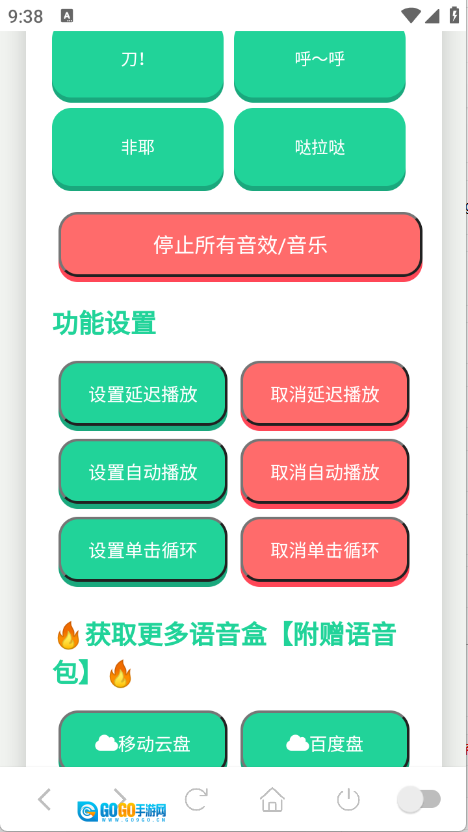Go to the home page icon
The height and width of the screenshot is (832, 468).
[x=272, y=800]
